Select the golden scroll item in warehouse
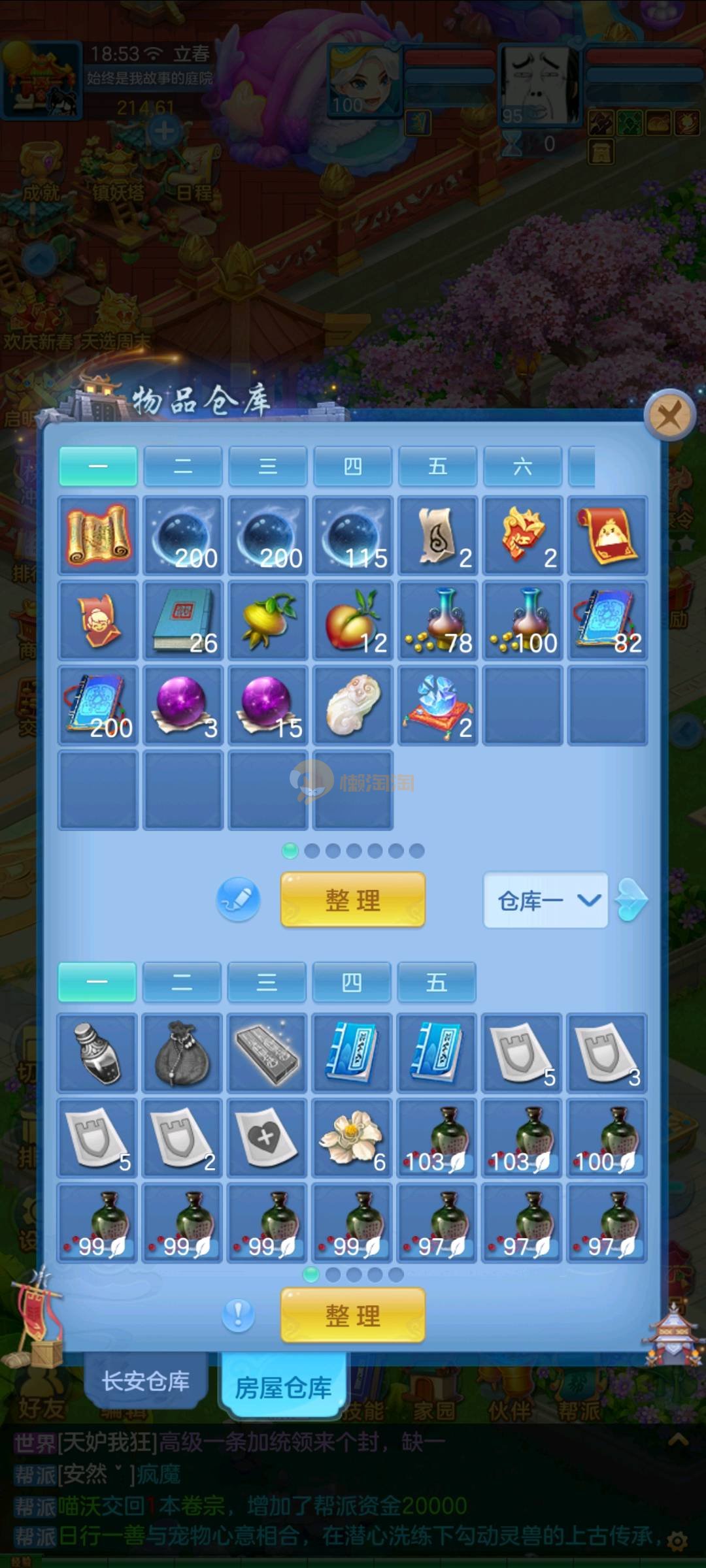This screenshot has width=706, height=1568. 98,535
